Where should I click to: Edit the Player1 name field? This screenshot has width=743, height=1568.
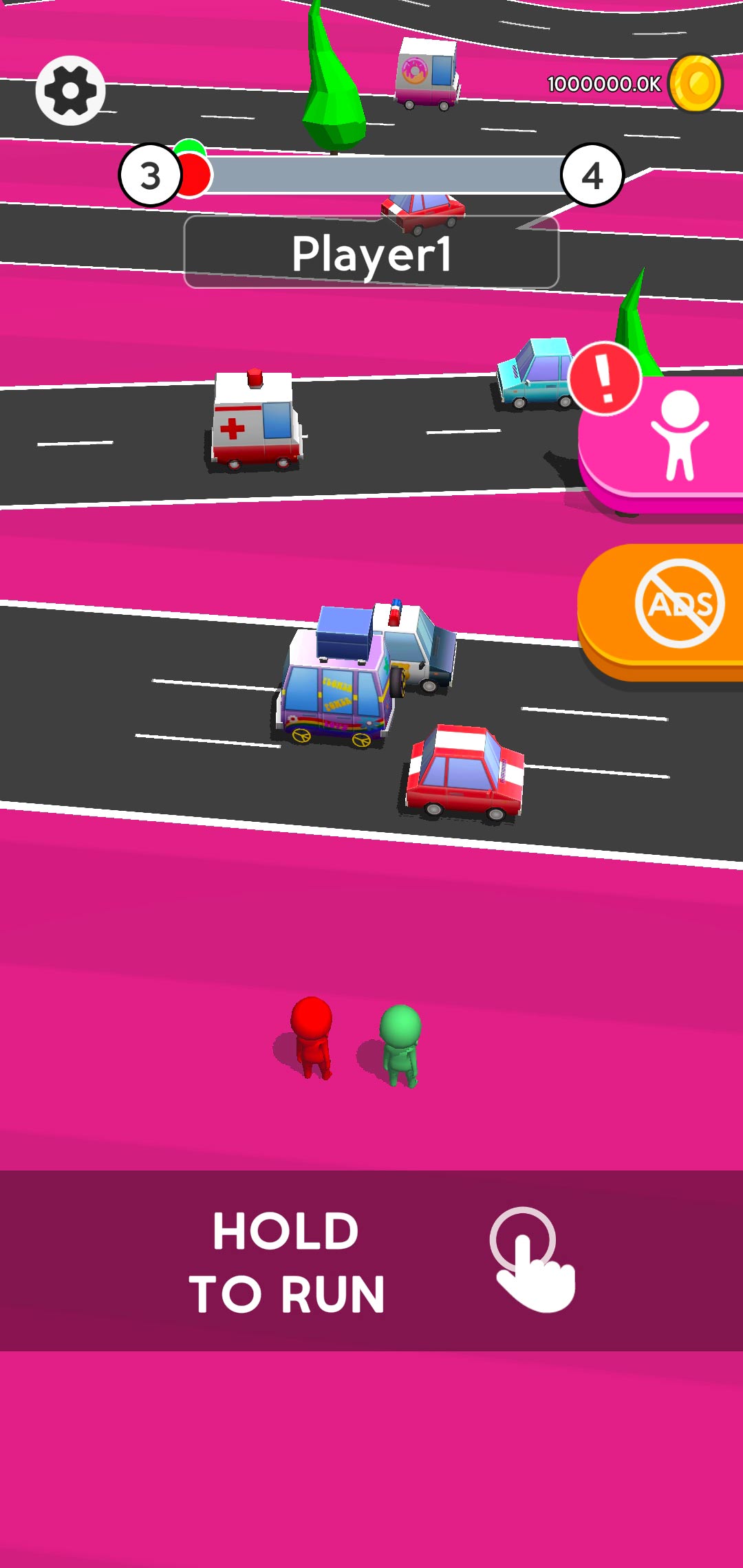coord(371,253)
